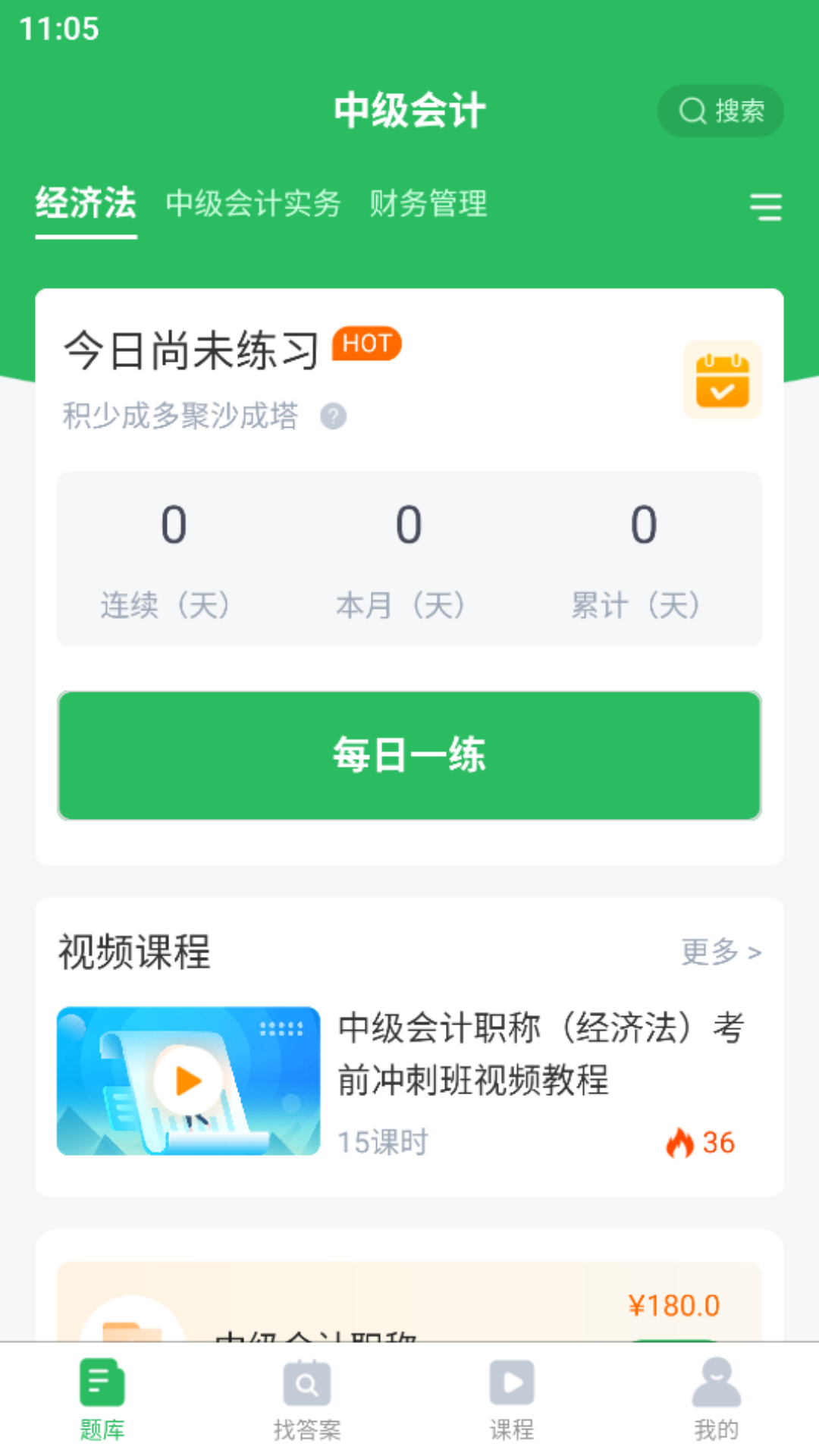This screenshot has width=819, height=1456.
Task: Click the HOT badge next to 今日尚未练习
Action: (366, 344)
